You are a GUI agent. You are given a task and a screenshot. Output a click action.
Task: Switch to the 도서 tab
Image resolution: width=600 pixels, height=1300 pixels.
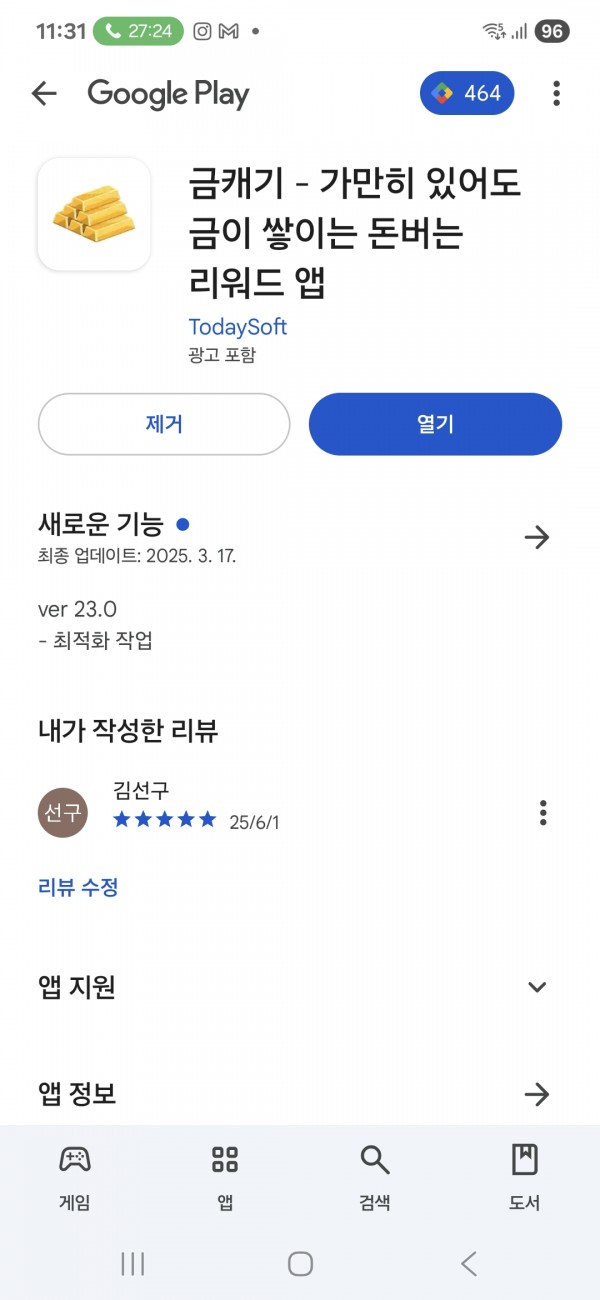(524, 1179)
